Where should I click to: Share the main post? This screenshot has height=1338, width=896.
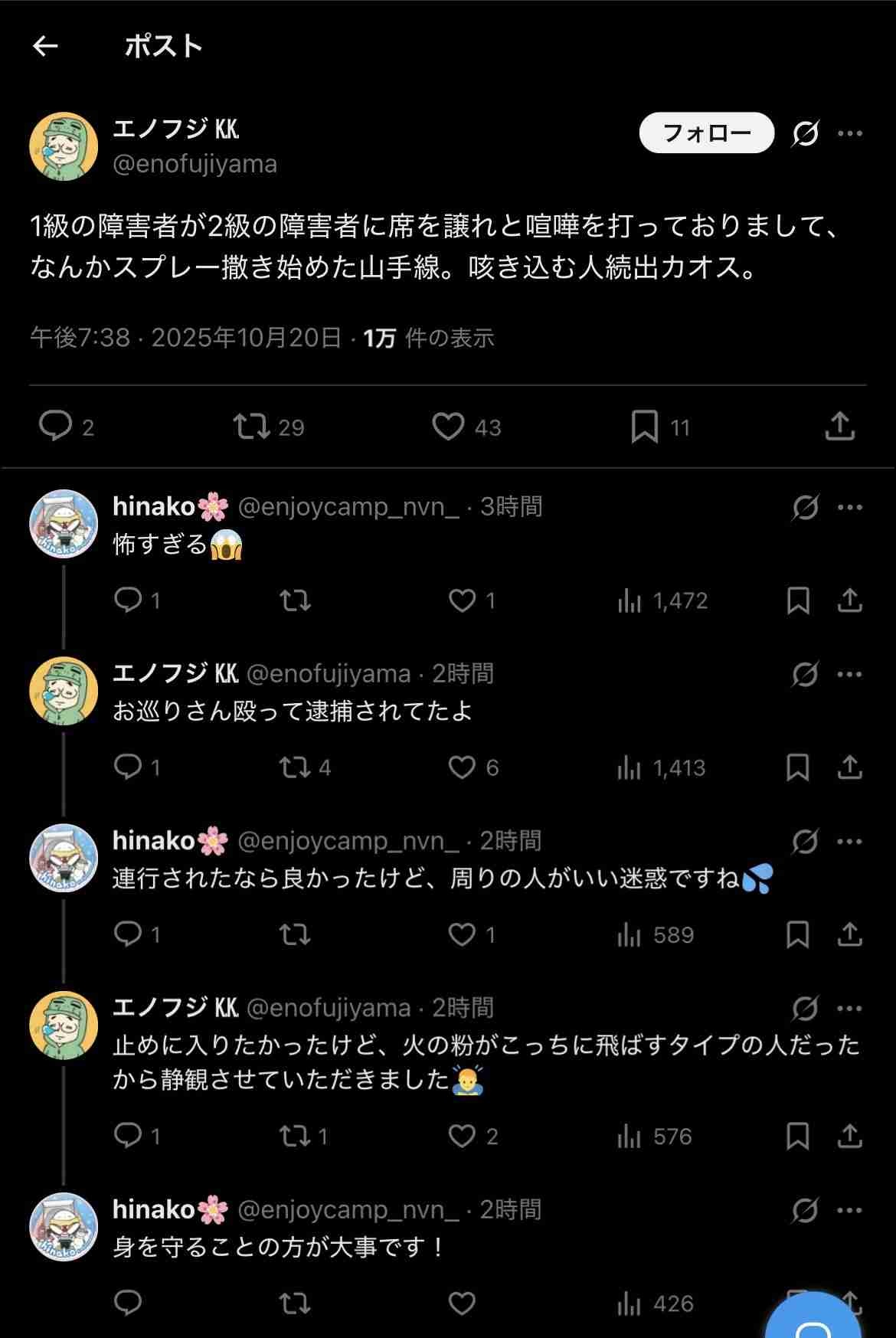[840, 426]
